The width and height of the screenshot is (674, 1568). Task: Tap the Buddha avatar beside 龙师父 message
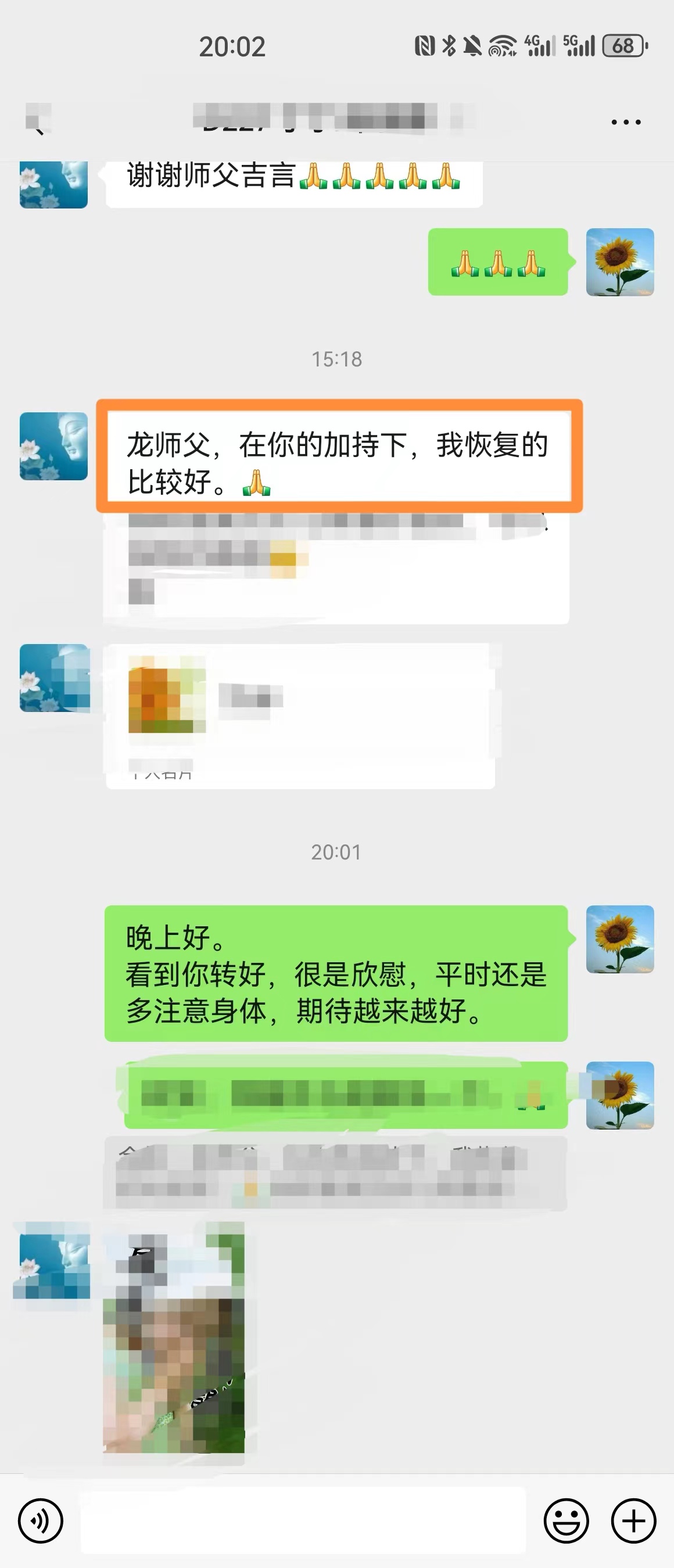click(x=53, y=446)
